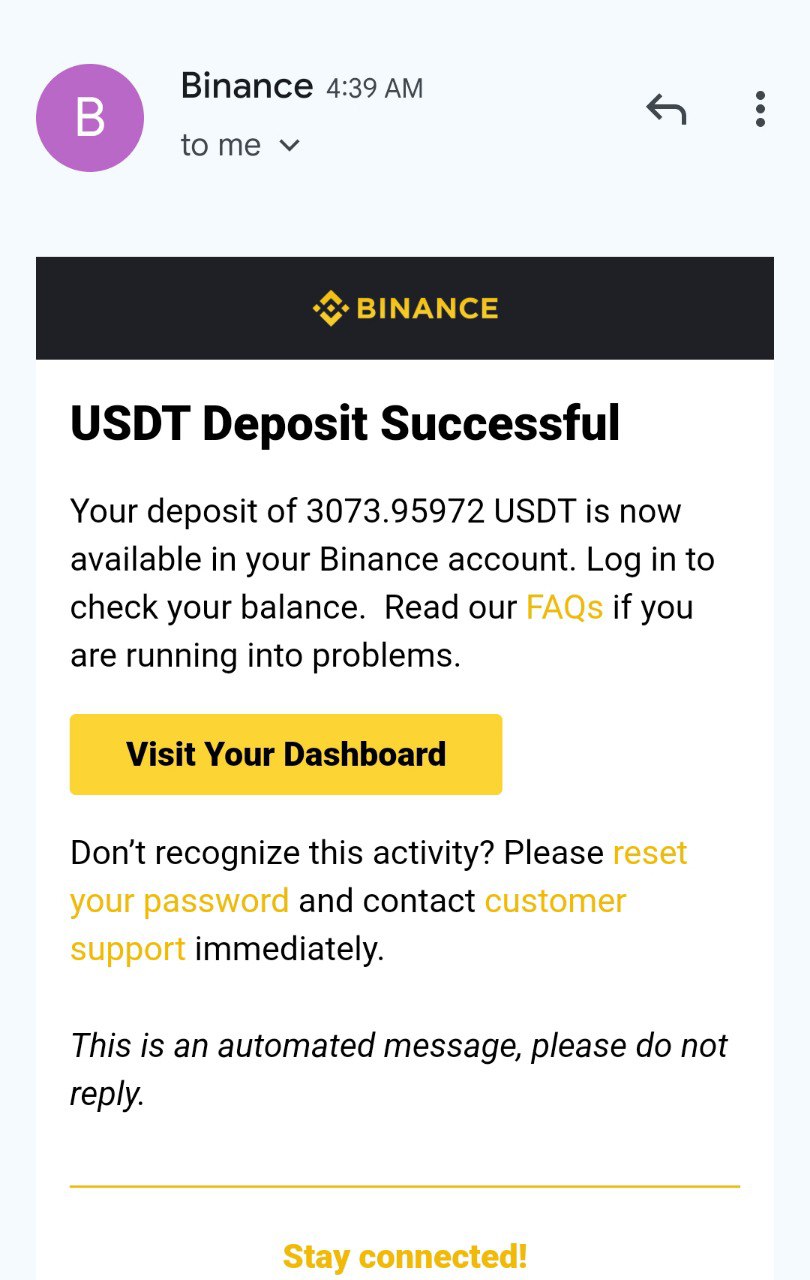Tap the Visit Your Dashboard button
This screenshot has width=810, height=1280.
286,754
